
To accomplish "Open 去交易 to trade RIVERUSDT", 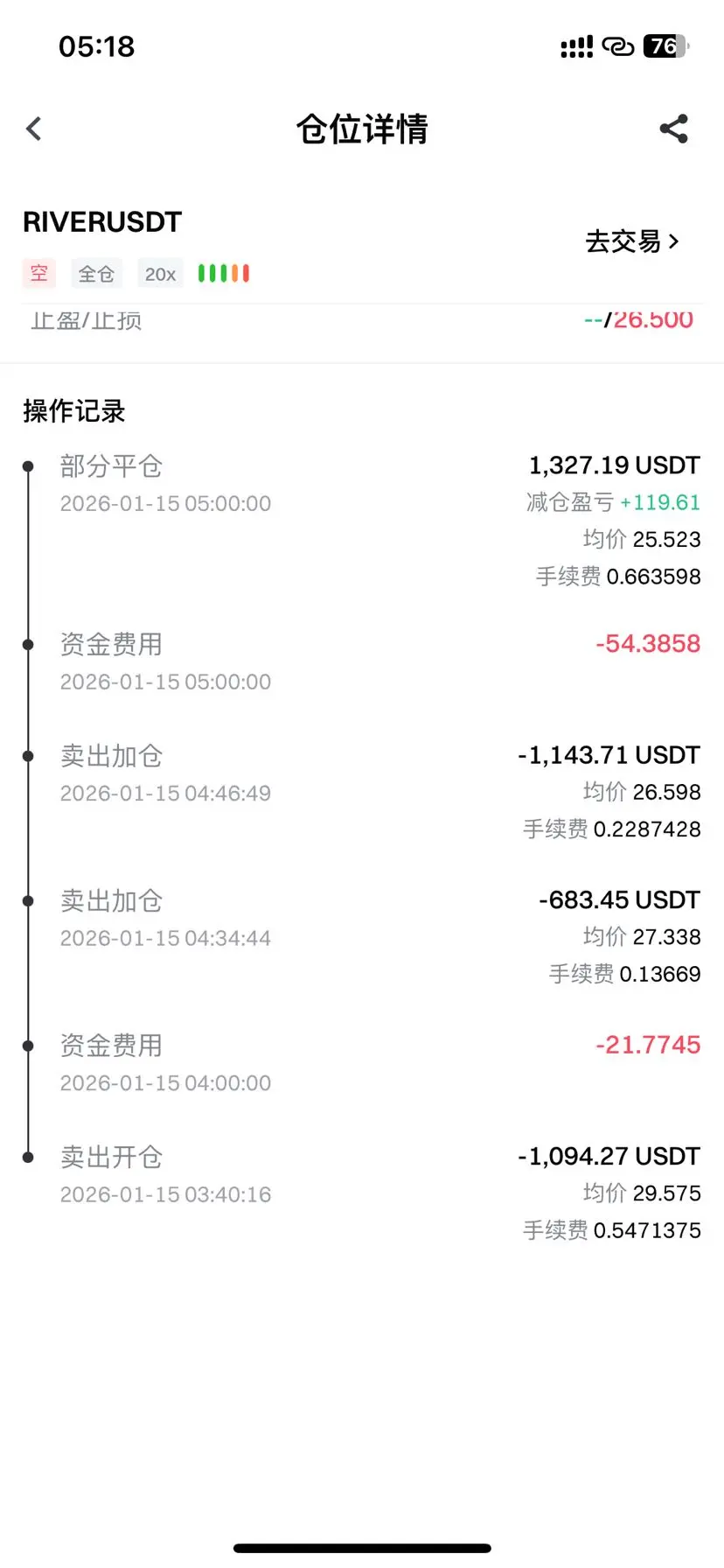I will pyautogui.click(x=631, y=241).
